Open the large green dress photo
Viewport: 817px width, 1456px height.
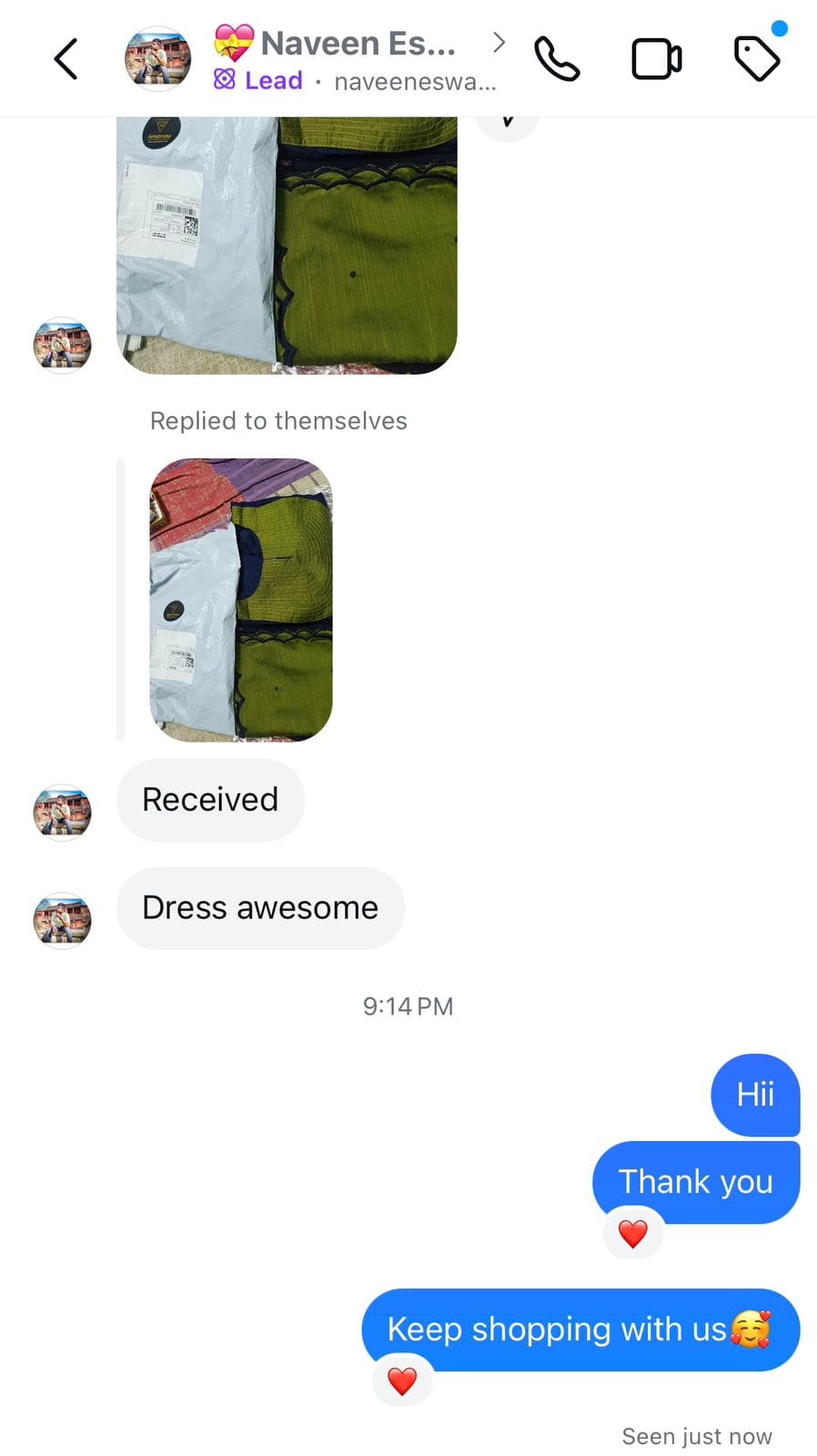(x=287, y=245)
